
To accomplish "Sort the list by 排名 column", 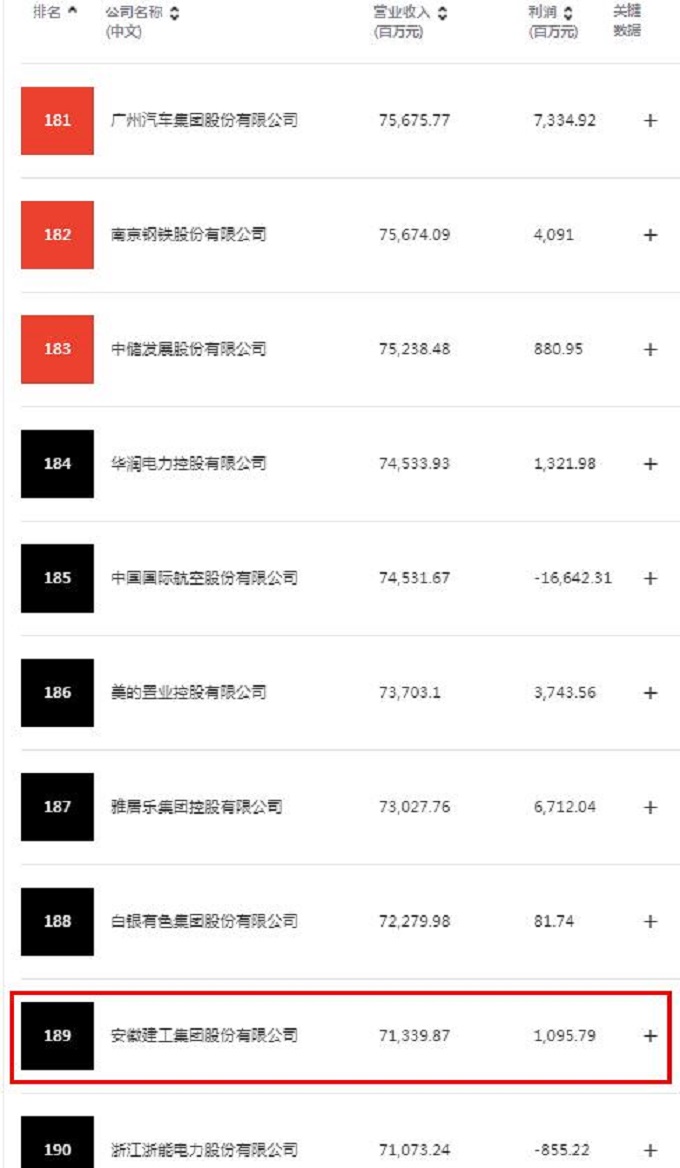I will pos(55,13).
